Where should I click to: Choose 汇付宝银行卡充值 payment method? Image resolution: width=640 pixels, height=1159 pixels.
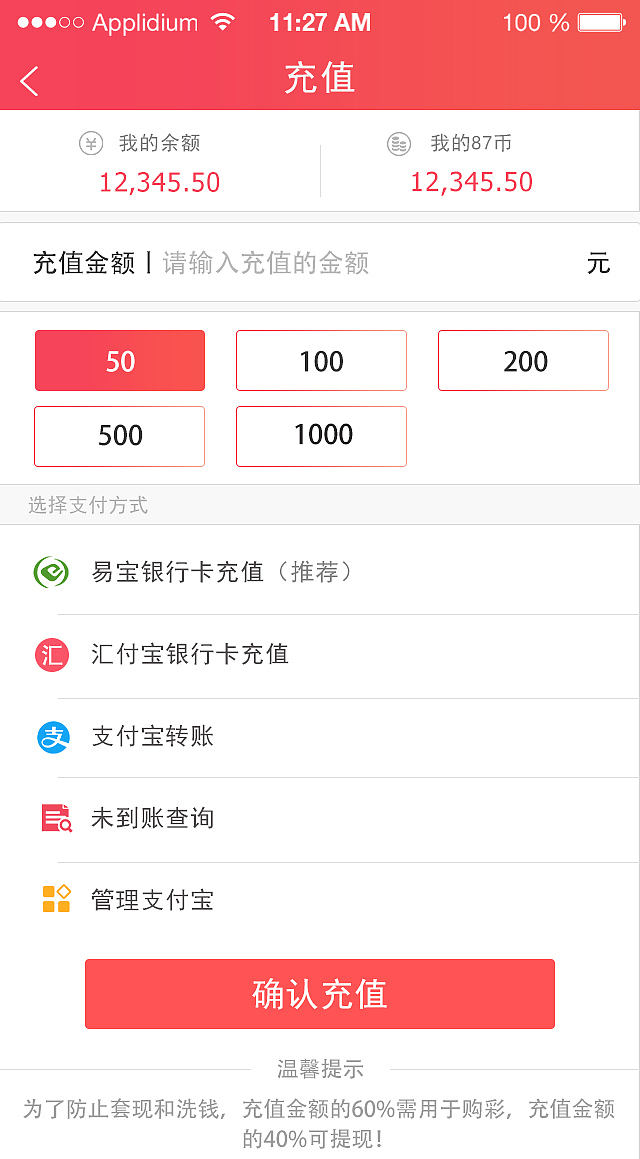tap(320, 655)
